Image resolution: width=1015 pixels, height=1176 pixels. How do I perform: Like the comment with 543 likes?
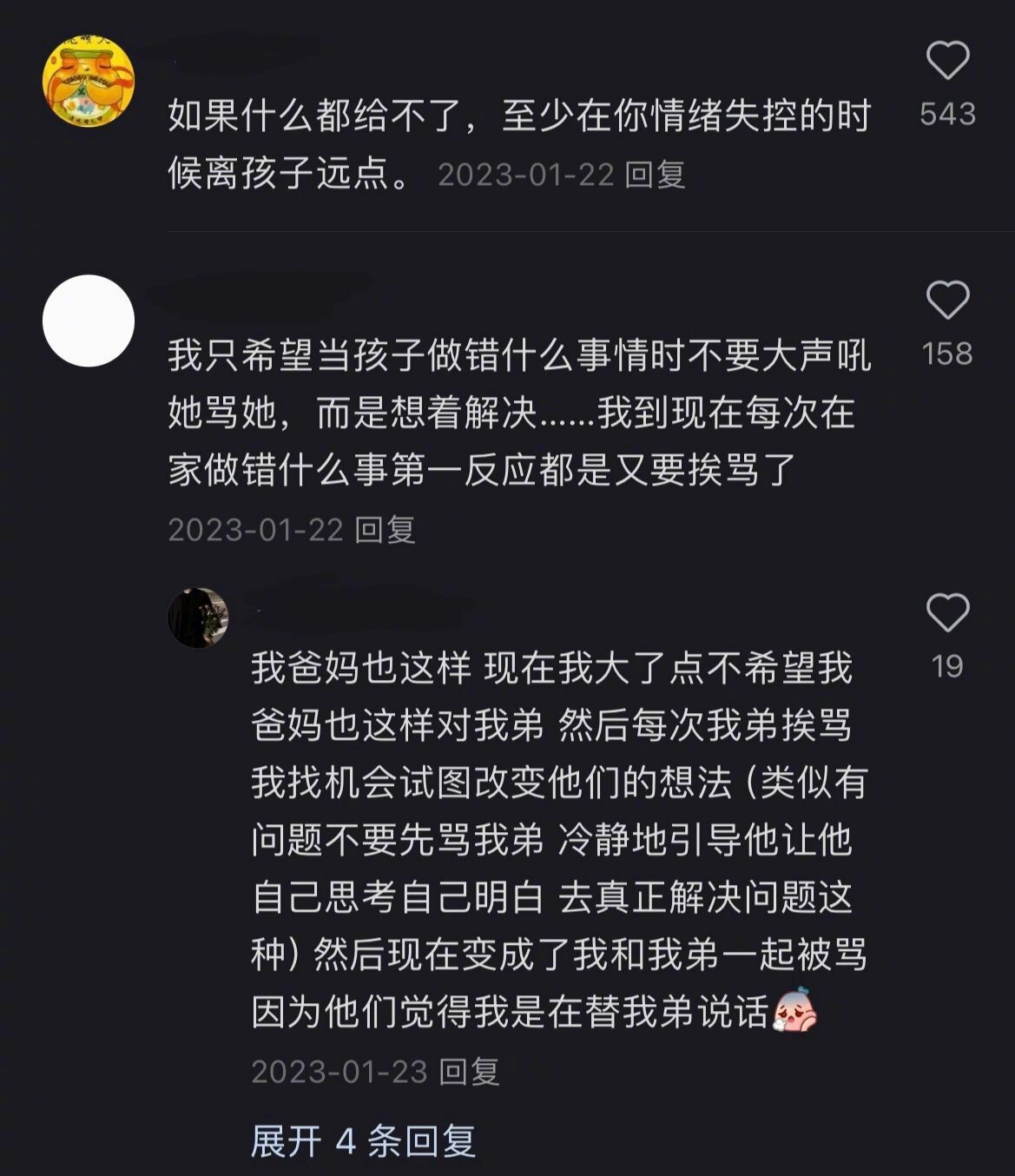(x=947, y=61)
